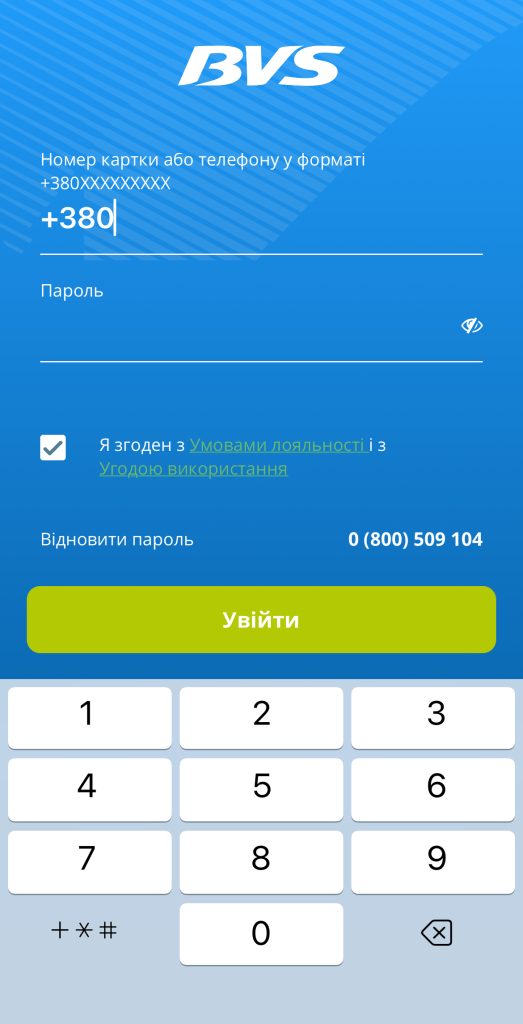523x1024 pixels.
Task: Uncheck the agreement checkbox
Action: tap(53, 447)
